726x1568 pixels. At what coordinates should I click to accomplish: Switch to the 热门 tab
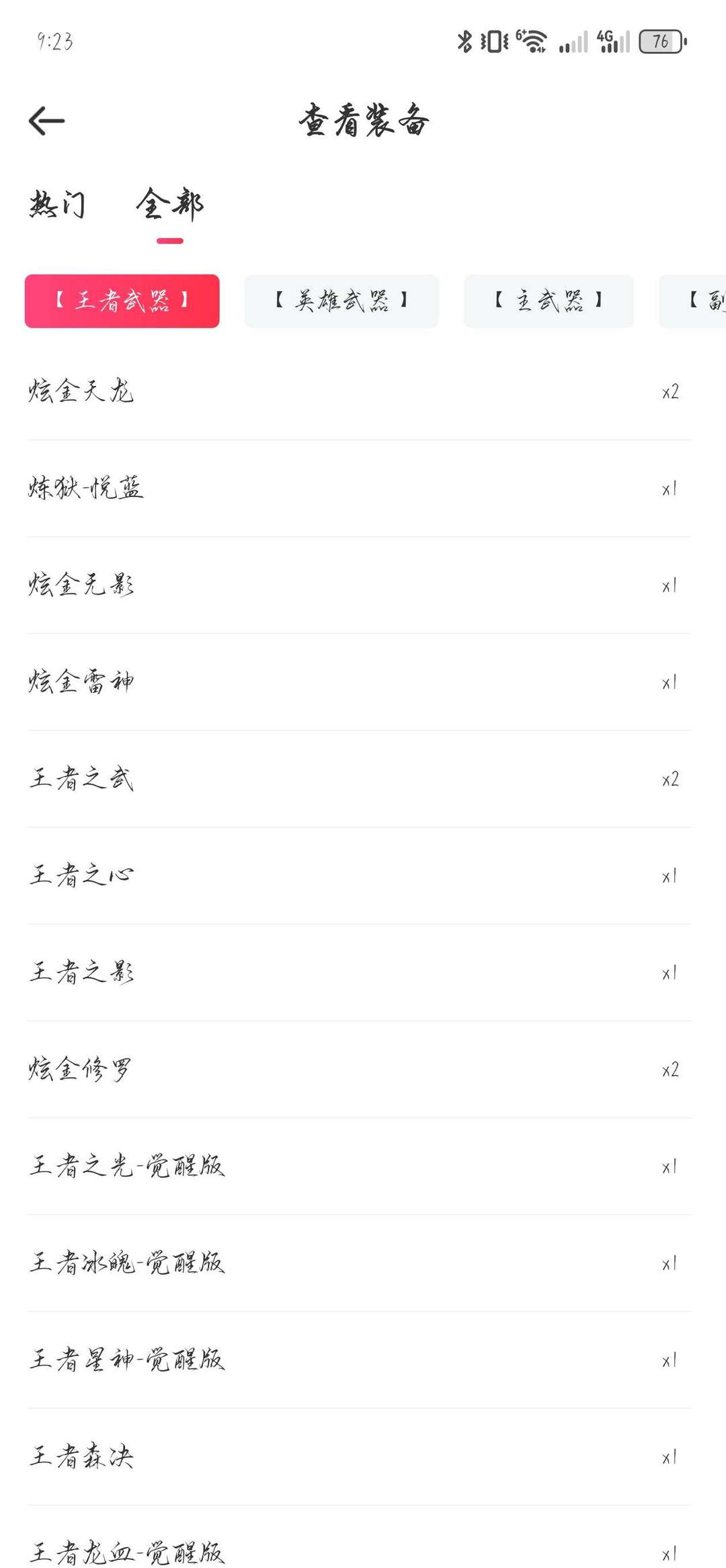(57, 205)
